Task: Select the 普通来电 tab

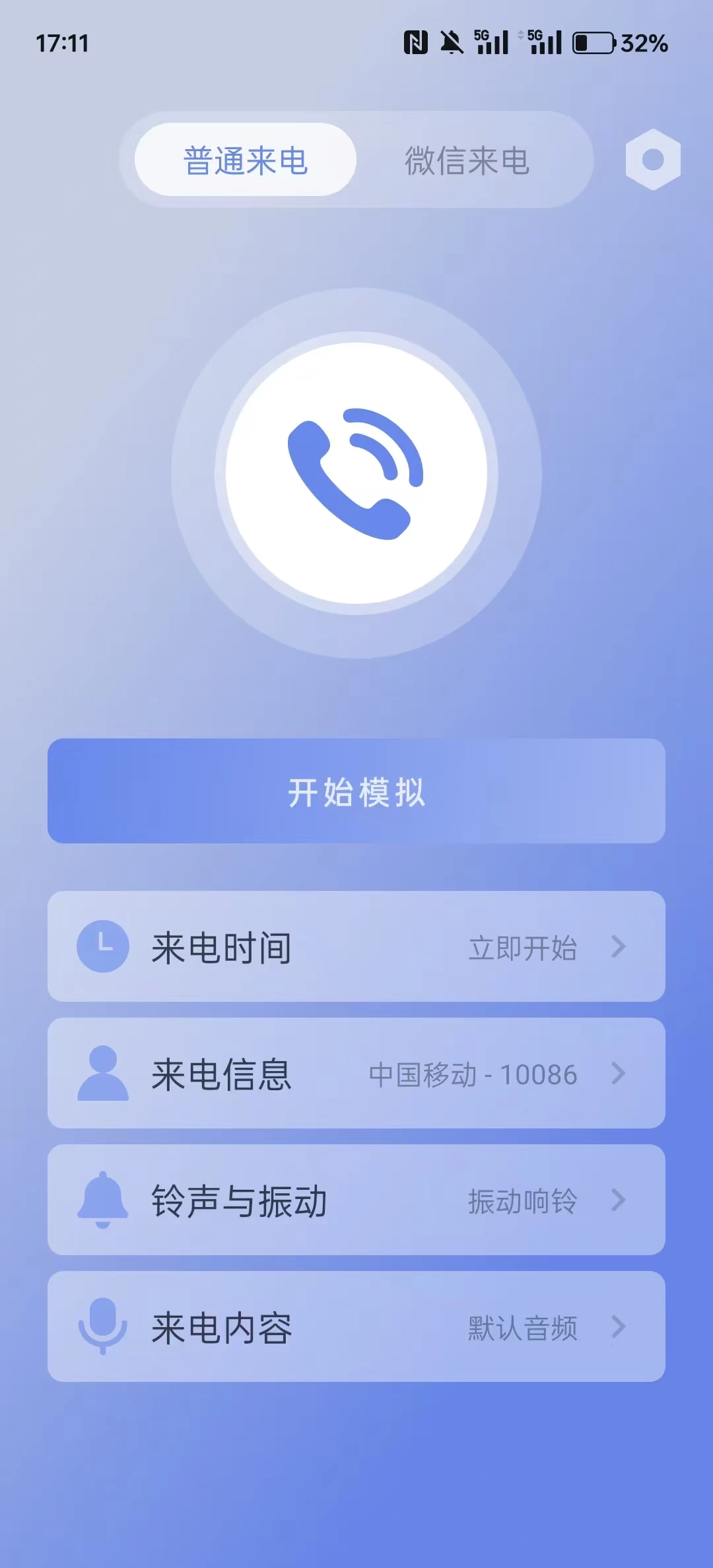Action: click(246, 160)
